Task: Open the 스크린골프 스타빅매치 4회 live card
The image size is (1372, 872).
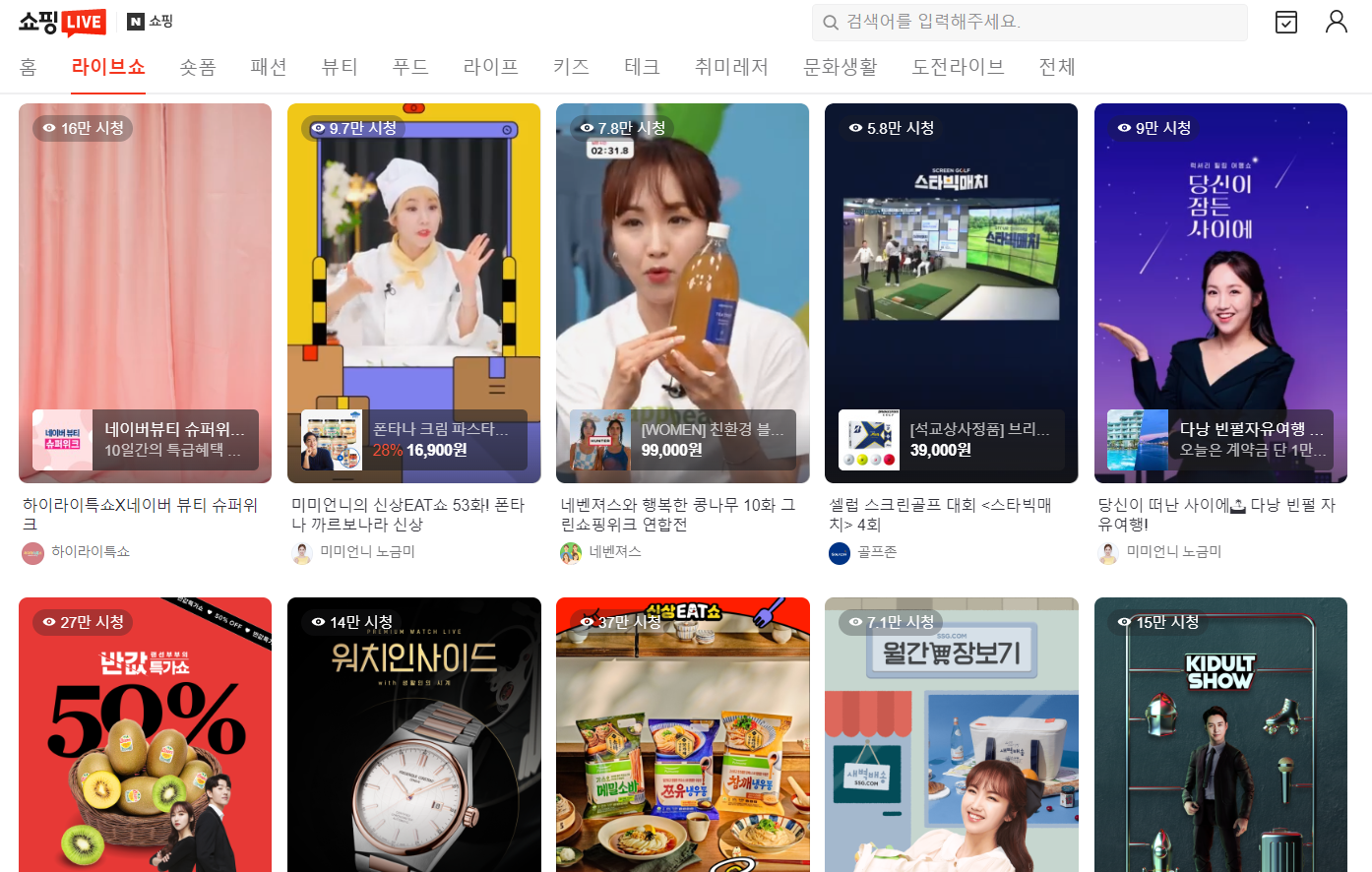Action: click(951, 292)
